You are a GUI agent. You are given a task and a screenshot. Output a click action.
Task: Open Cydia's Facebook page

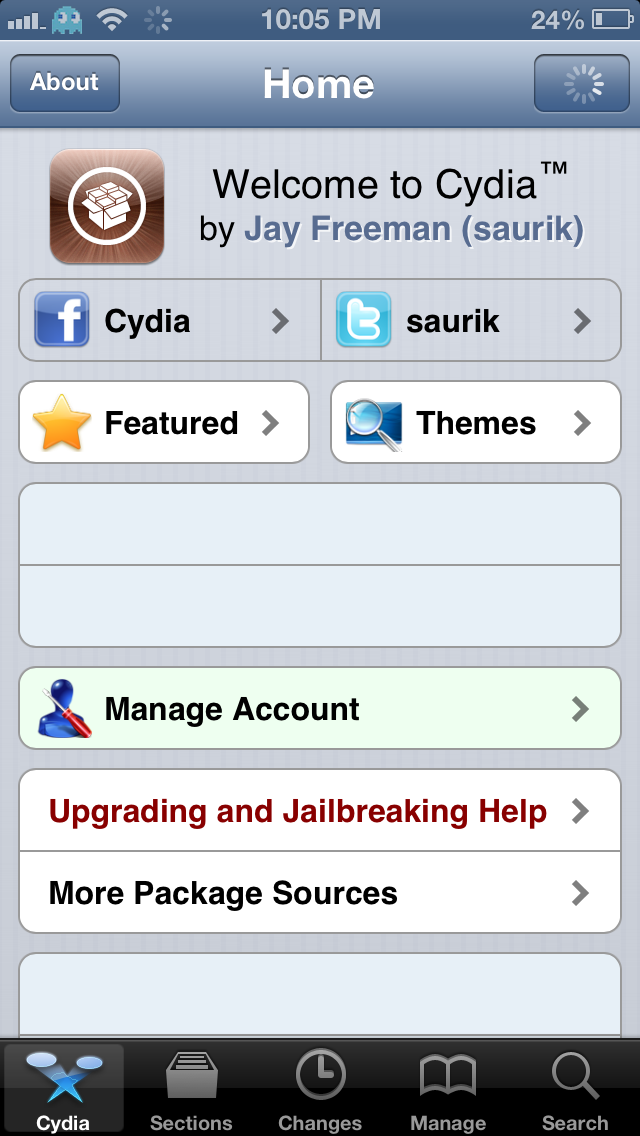[170, 320]
